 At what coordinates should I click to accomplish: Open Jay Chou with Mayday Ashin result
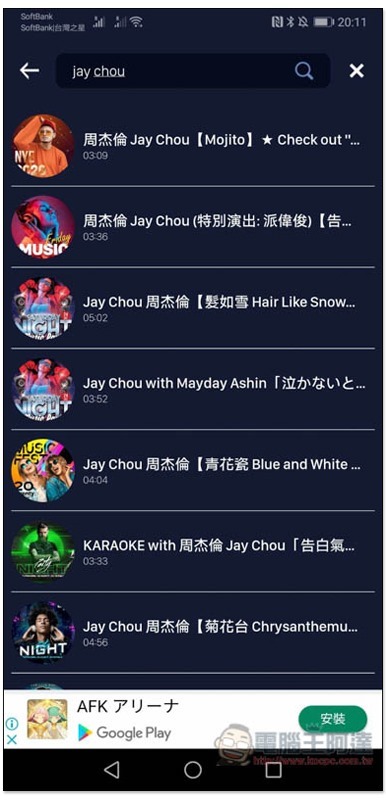[193, 389]
